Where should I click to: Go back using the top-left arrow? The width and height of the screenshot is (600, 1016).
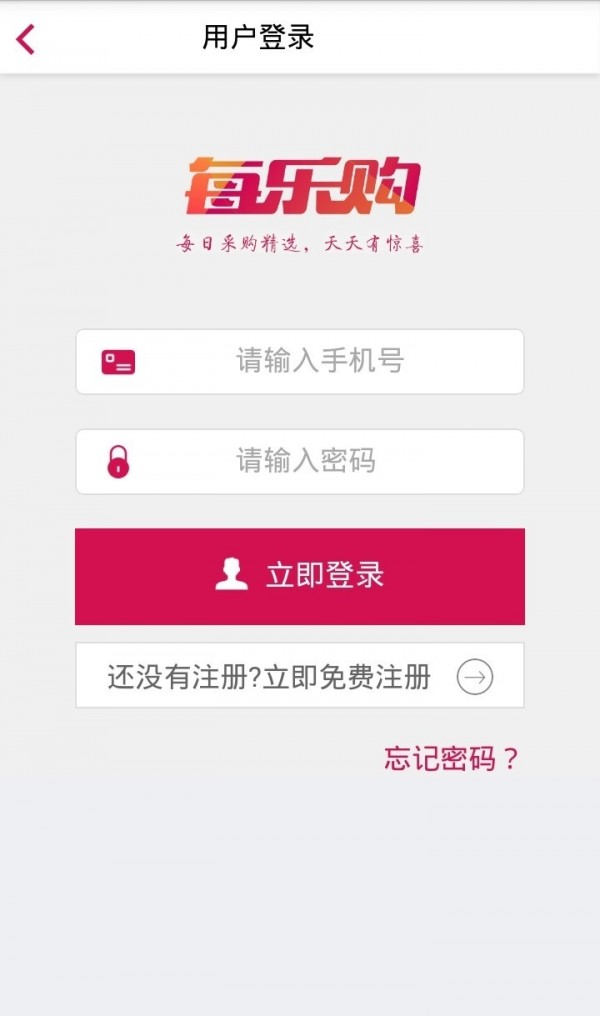coord(26,39)
